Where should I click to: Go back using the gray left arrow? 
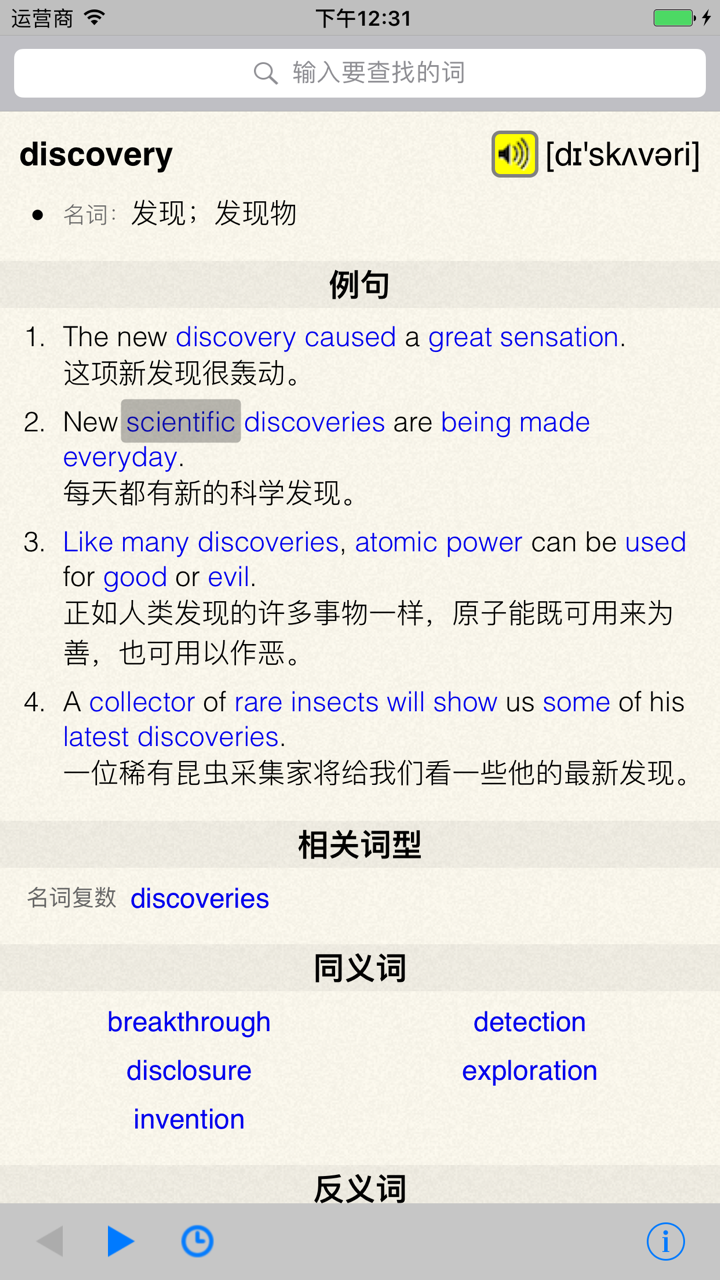pos(50,1241)
